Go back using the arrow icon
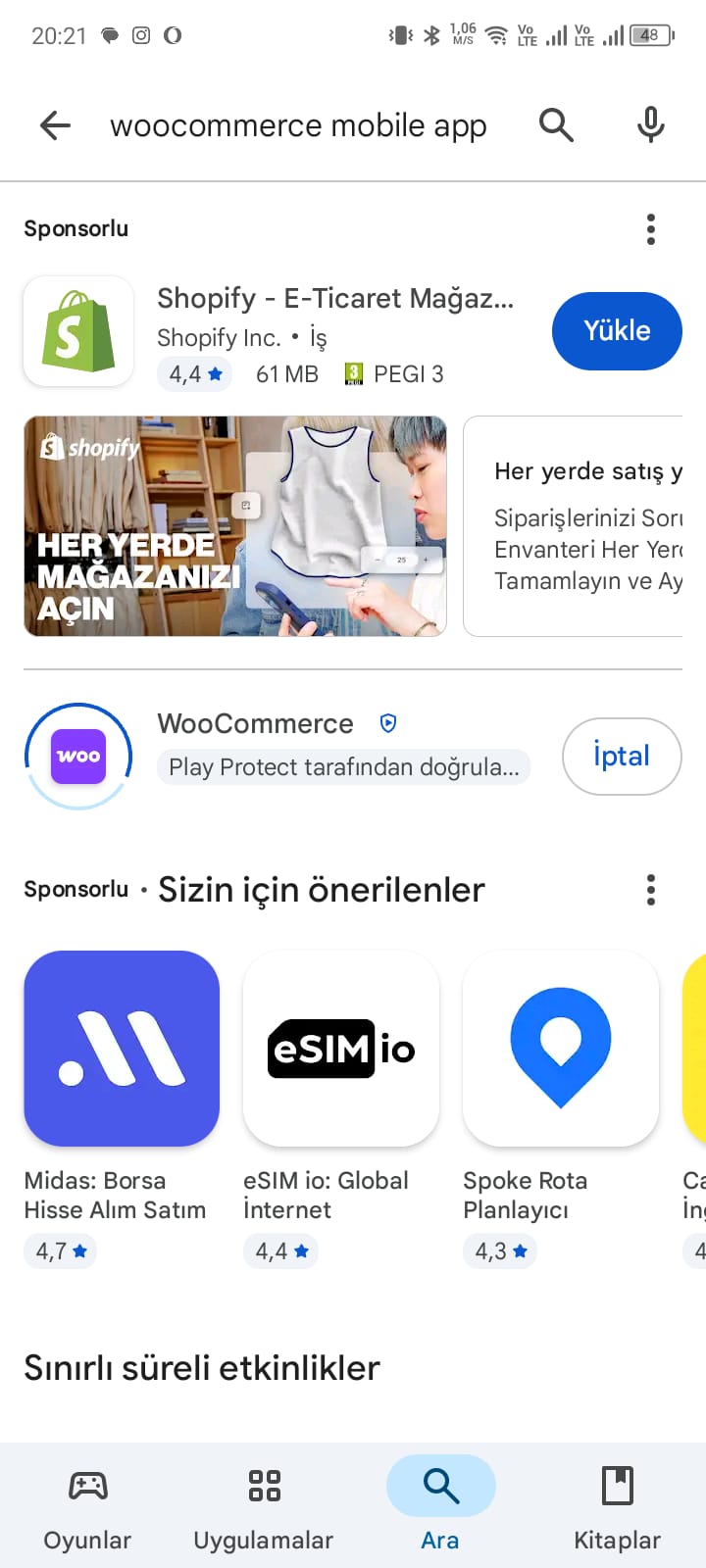 pyautogui.click(x=55, y=125)
